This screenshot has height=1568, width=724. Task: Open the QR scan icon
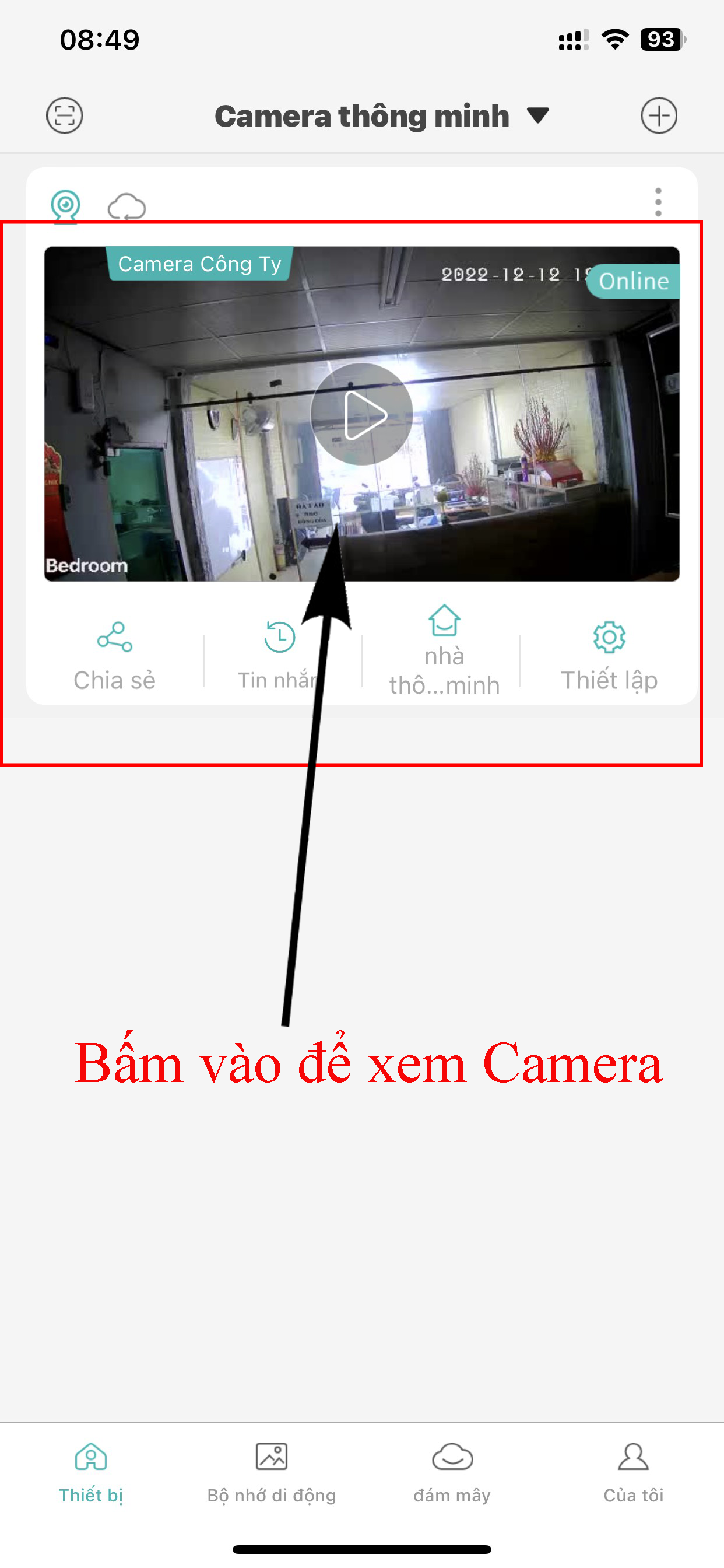click(65, 116)
